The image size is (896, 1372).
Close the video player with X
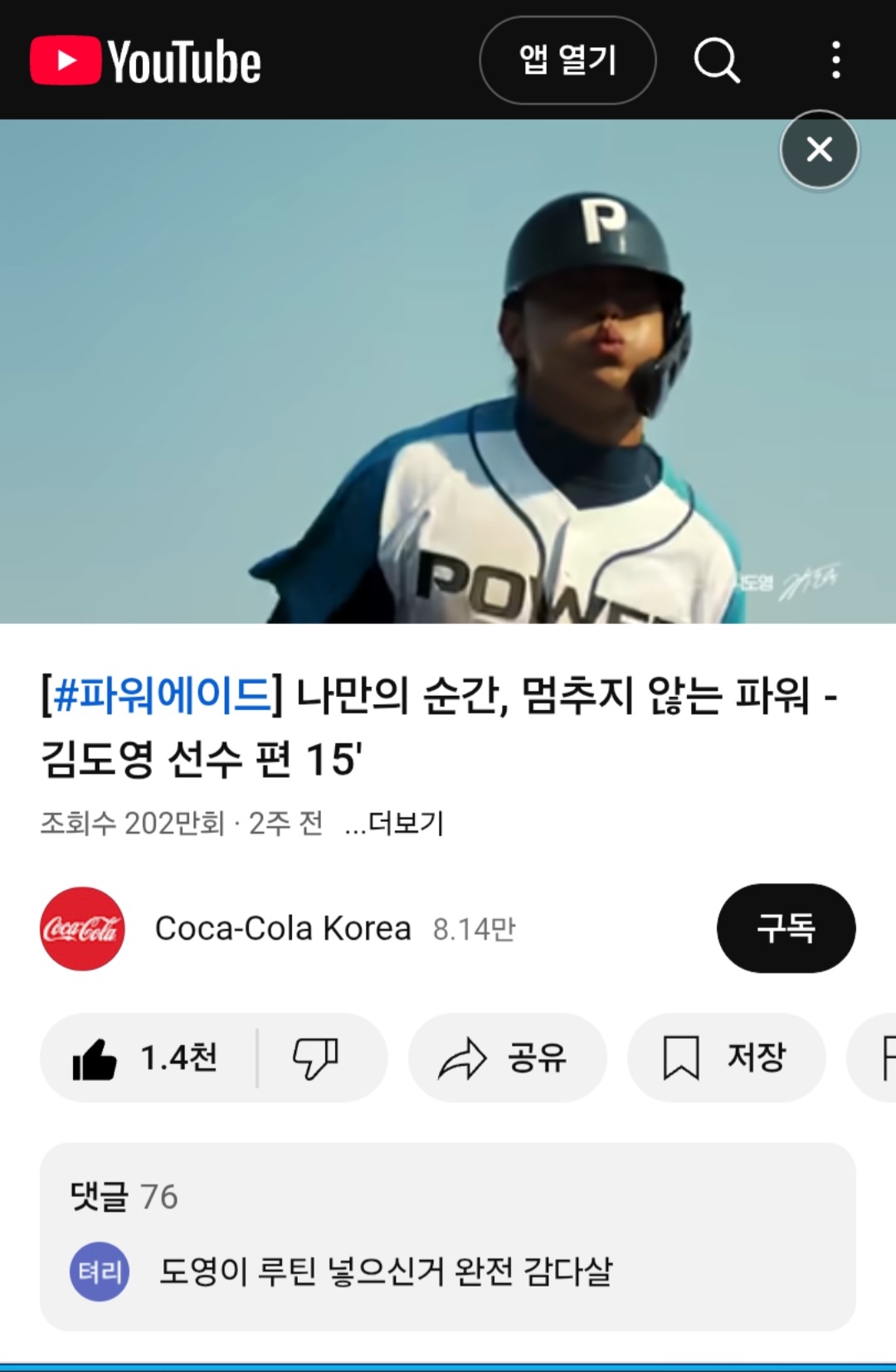tap(819, 149)
